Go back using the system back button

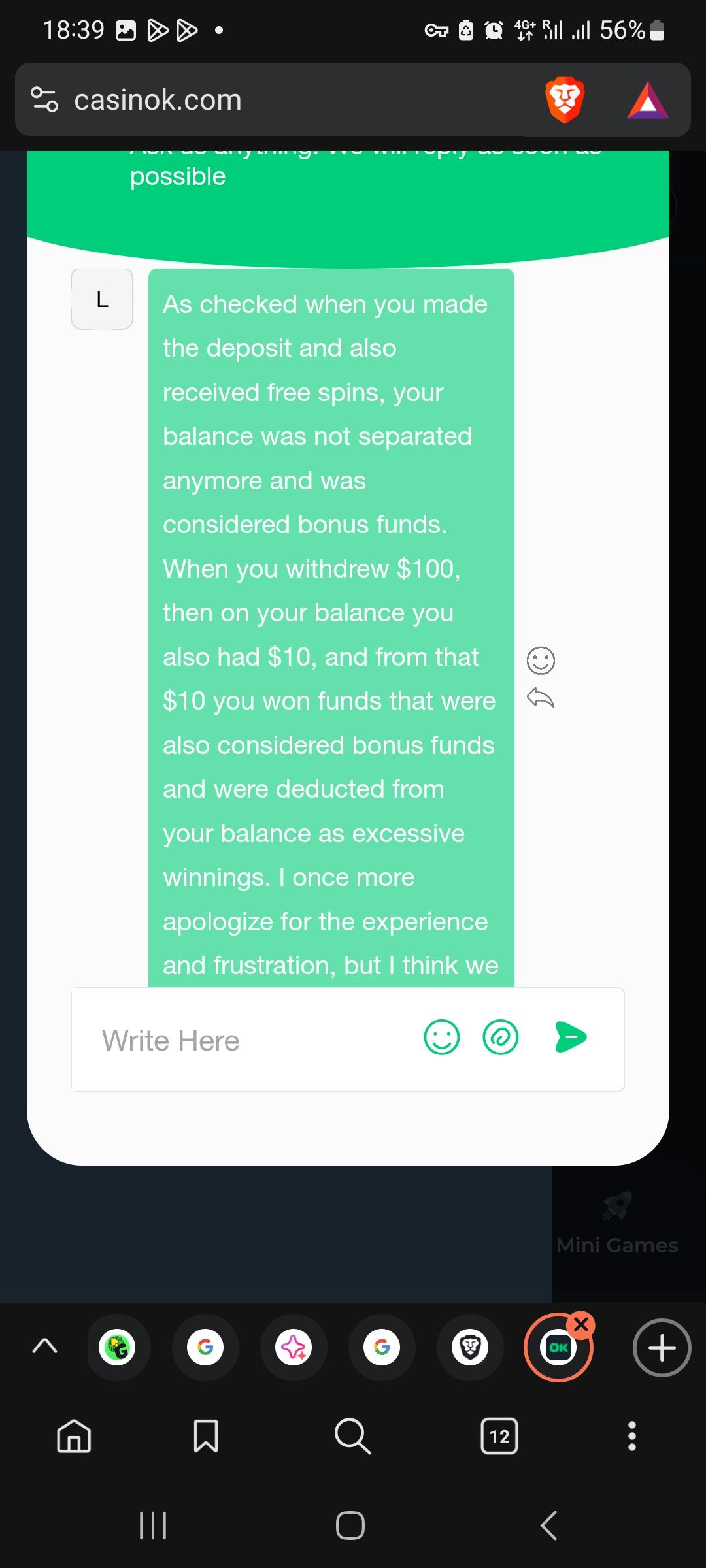click(x=549, y=1526)
